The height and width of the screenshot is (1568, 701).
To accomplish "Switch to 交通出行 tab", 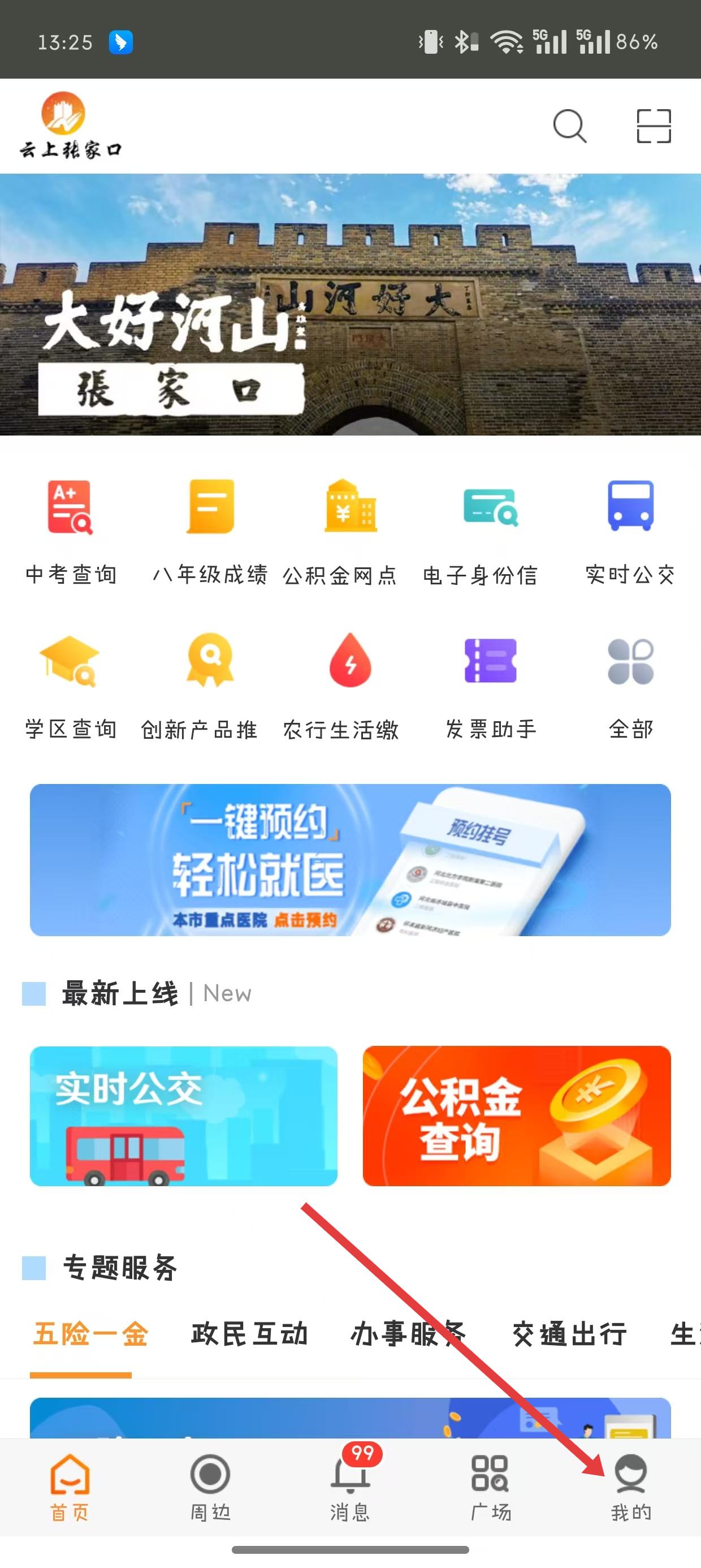I will click(x=570, y=1334).
